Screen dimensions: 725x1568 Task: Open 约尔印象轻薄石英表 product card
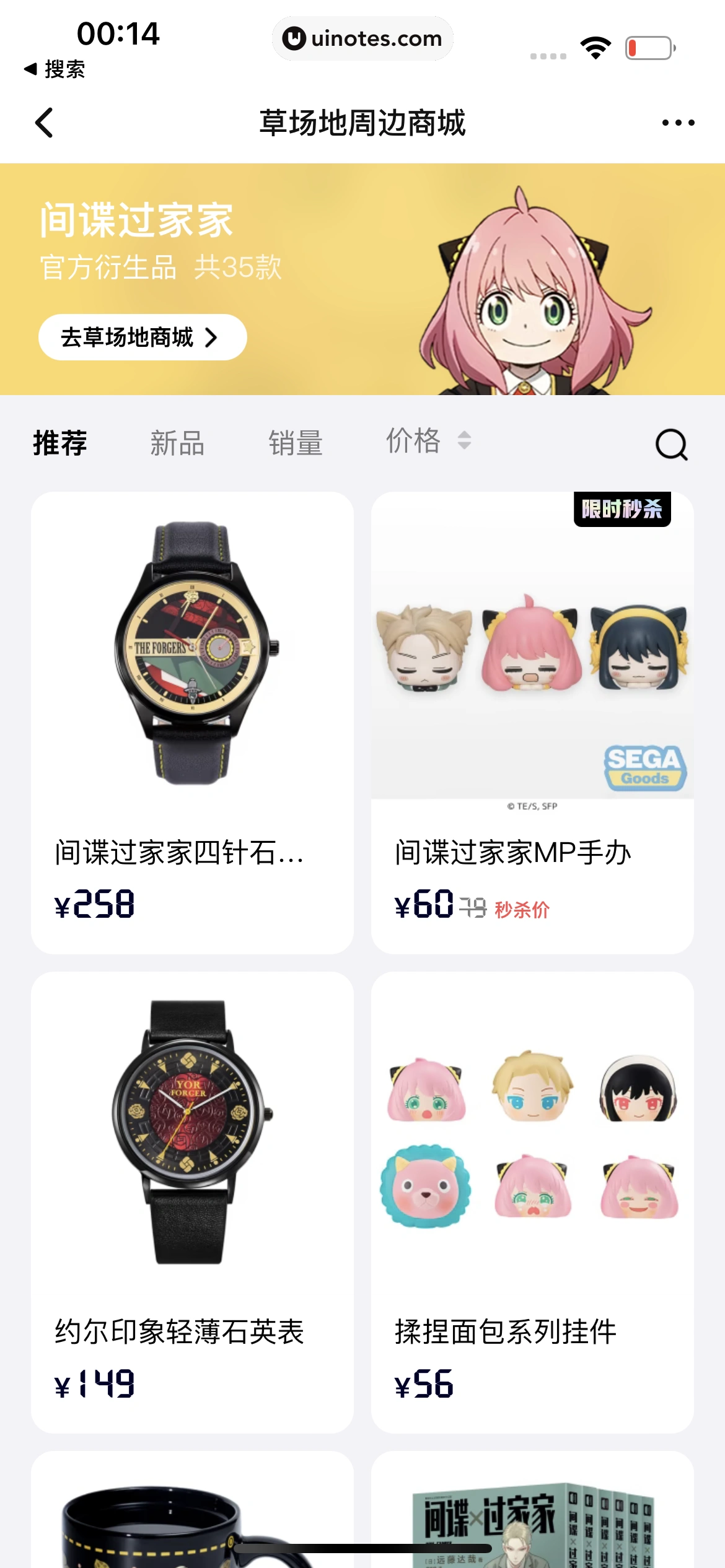click(192, 1201)
